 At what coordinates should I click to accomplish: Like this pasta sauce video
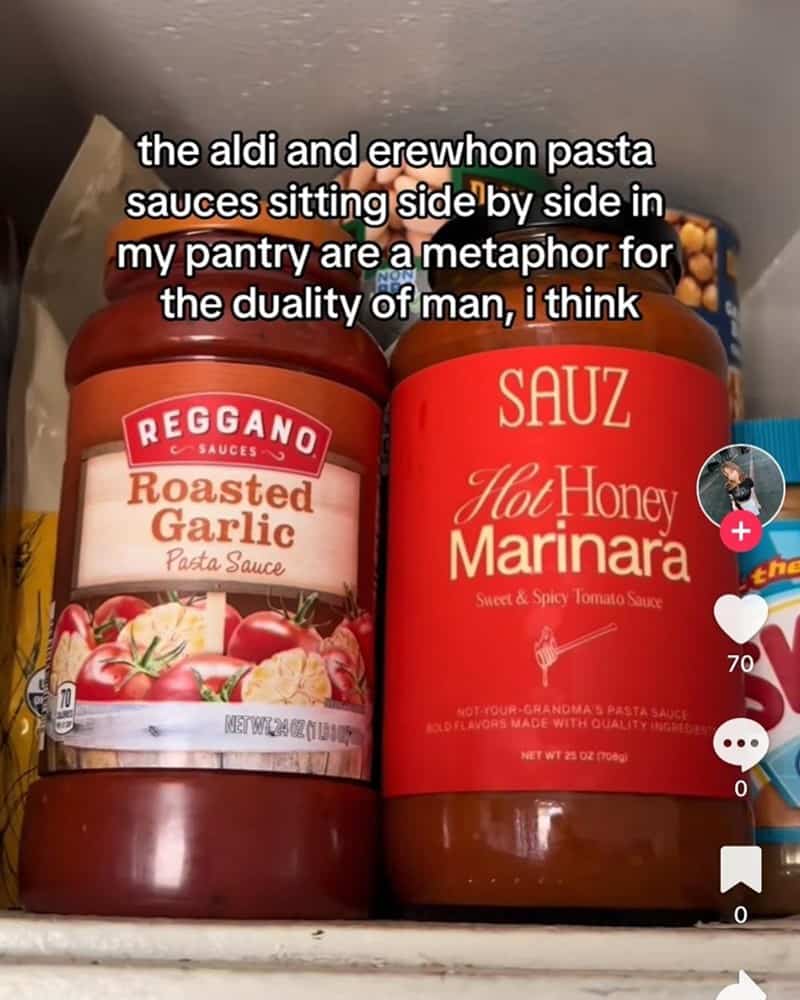pos(742,619)
